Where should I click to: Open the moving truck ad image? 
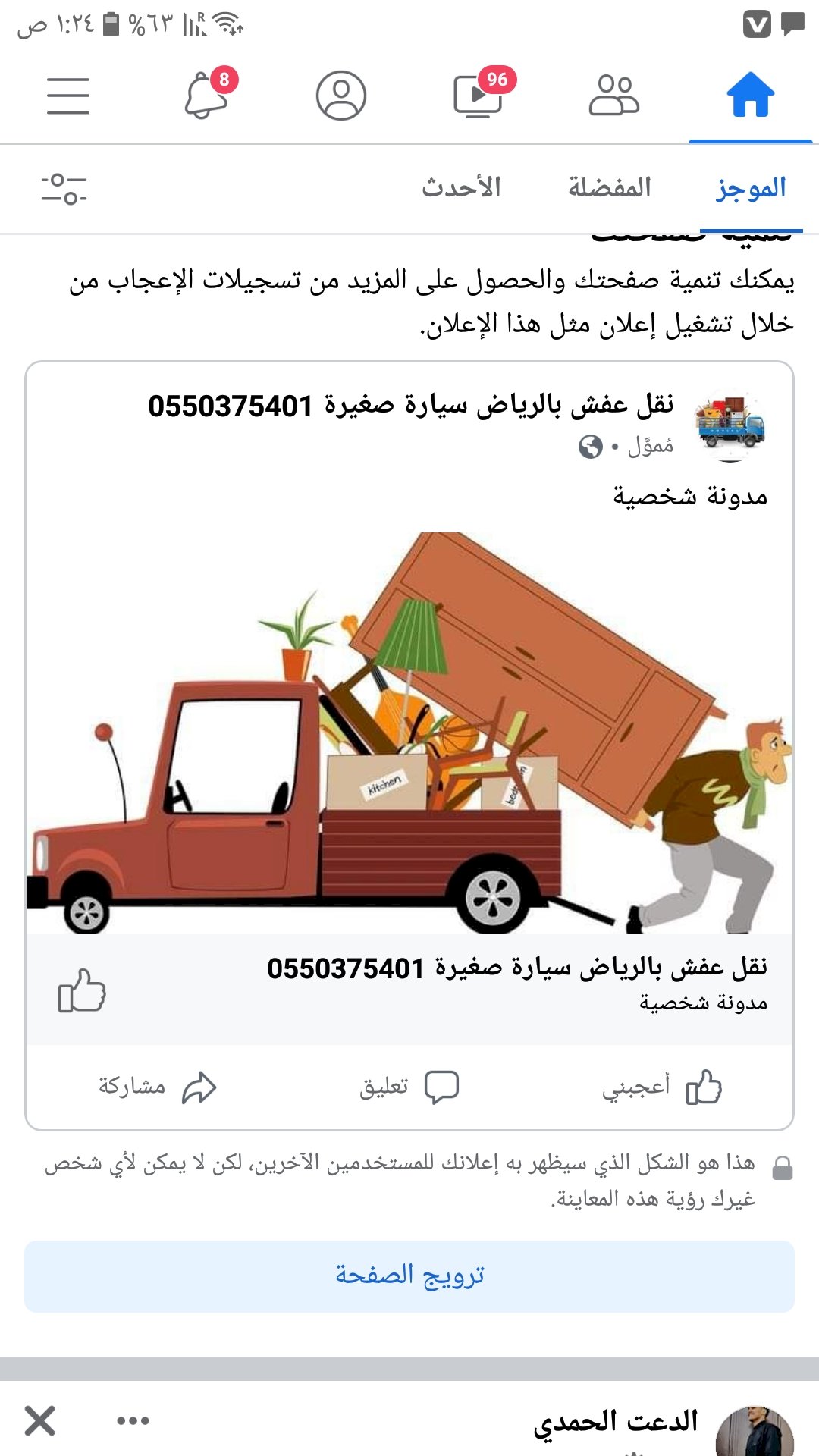[x=409, y=732]
